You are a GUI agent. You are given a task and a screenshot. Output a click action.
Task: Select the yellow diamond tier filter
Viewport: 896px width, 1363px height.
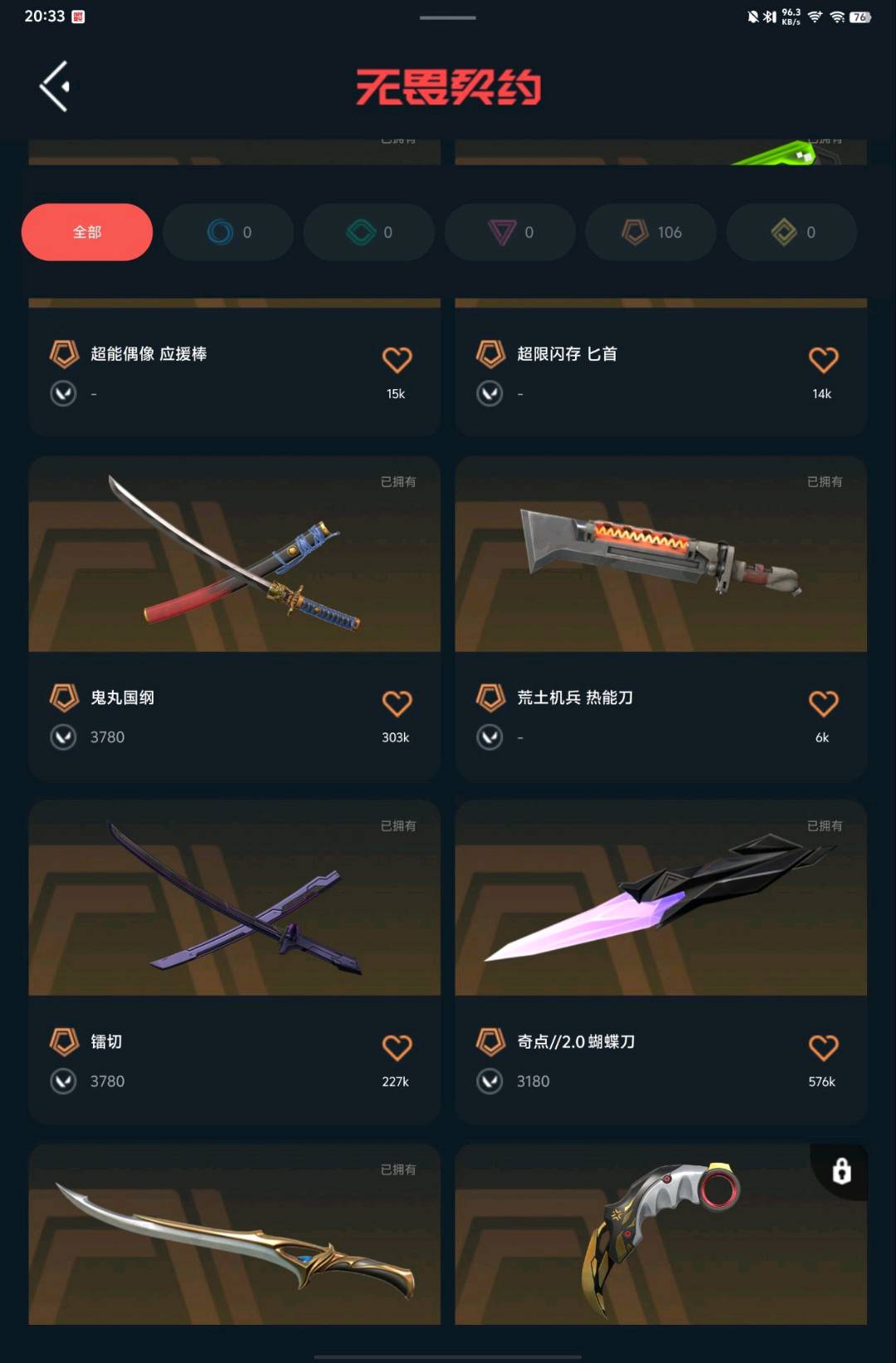[x=791, y=232]
